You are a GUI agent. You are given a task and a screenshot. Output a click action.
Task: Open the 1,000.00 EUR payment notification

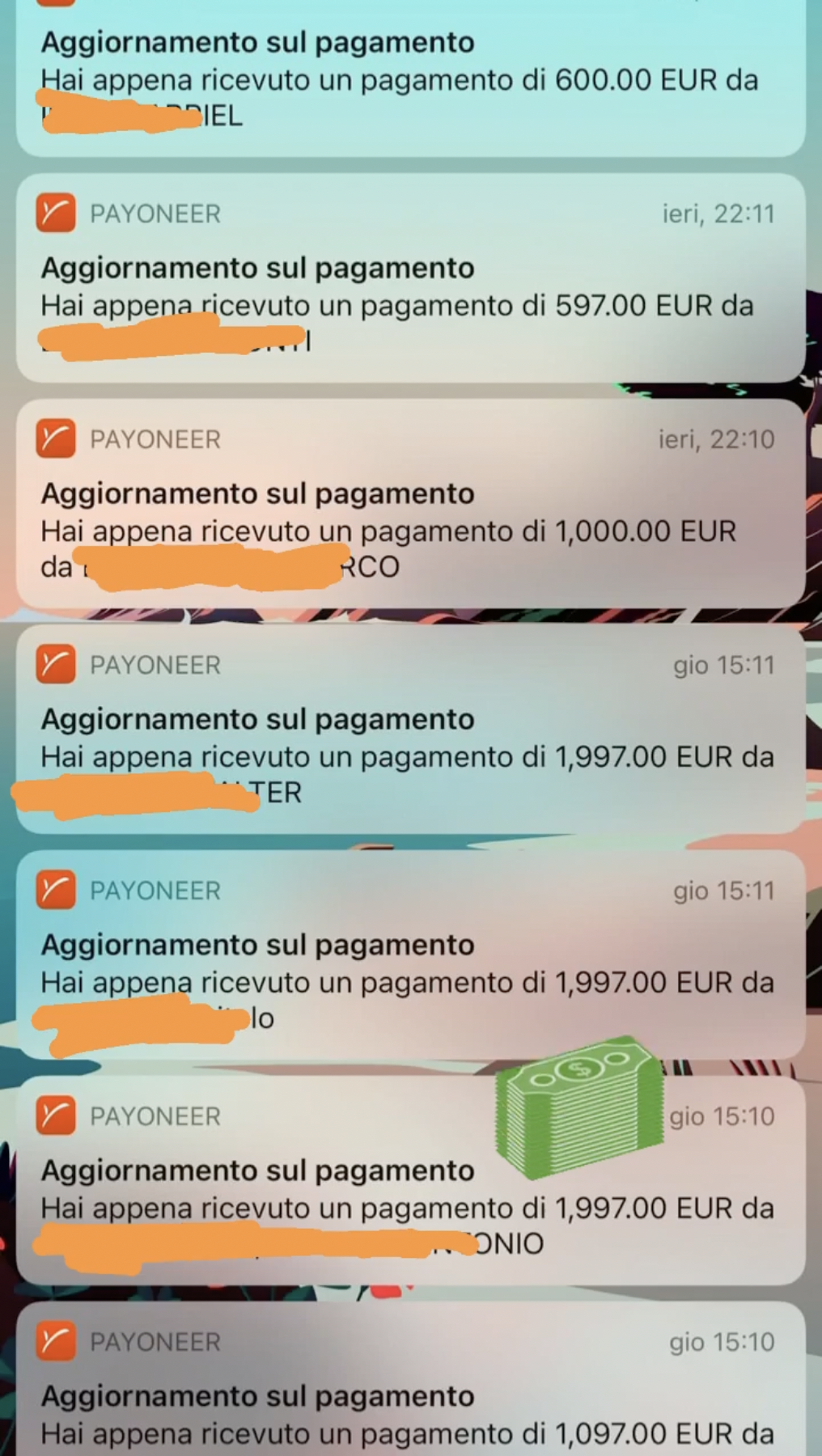410,504
